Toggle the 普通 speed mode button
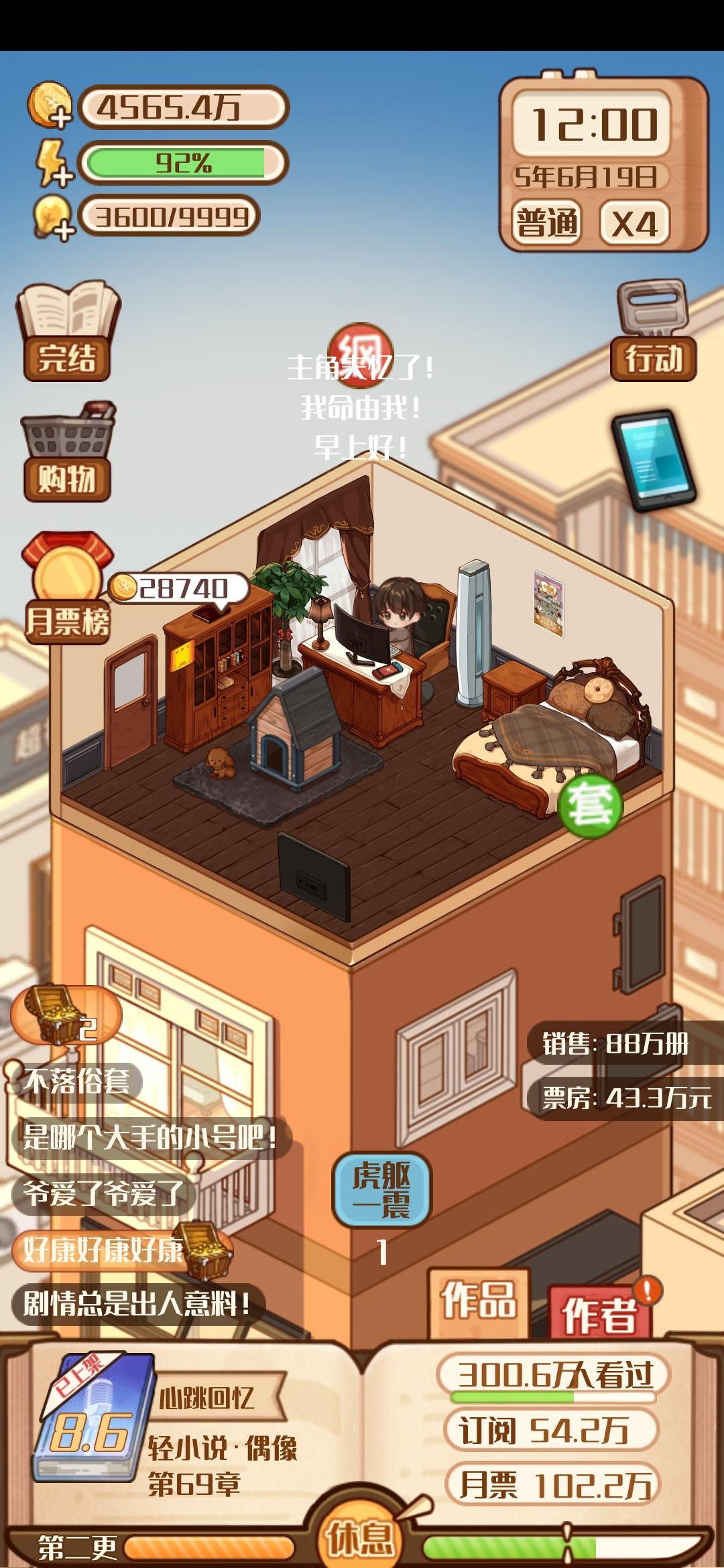The image size is (724, 1568). point(546,222)
